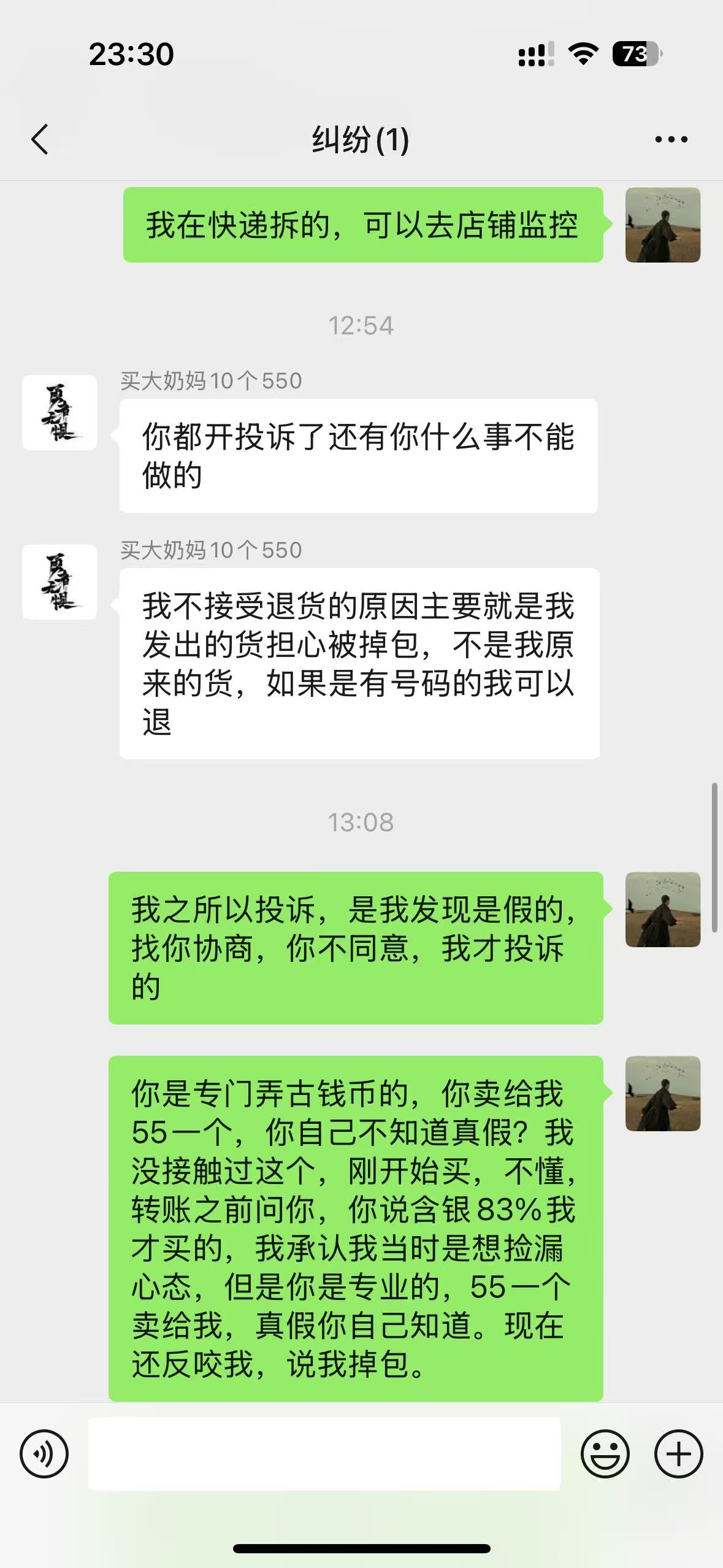Open sender profile beside 我不接受退货 message
723x1568 pixels.
coord(59,582)
